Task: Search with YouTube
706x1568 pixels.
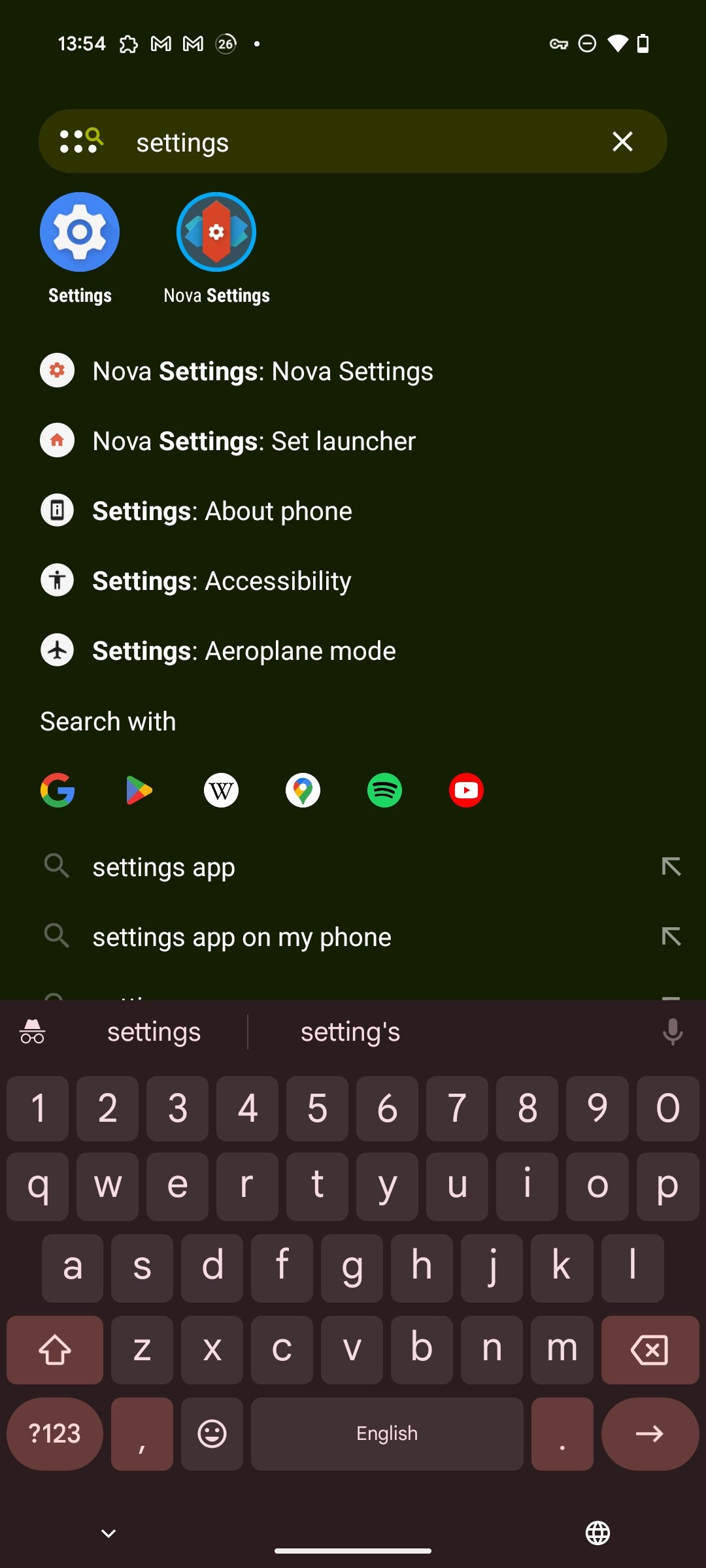Action: pyautogui.click(x=466, y=791)
